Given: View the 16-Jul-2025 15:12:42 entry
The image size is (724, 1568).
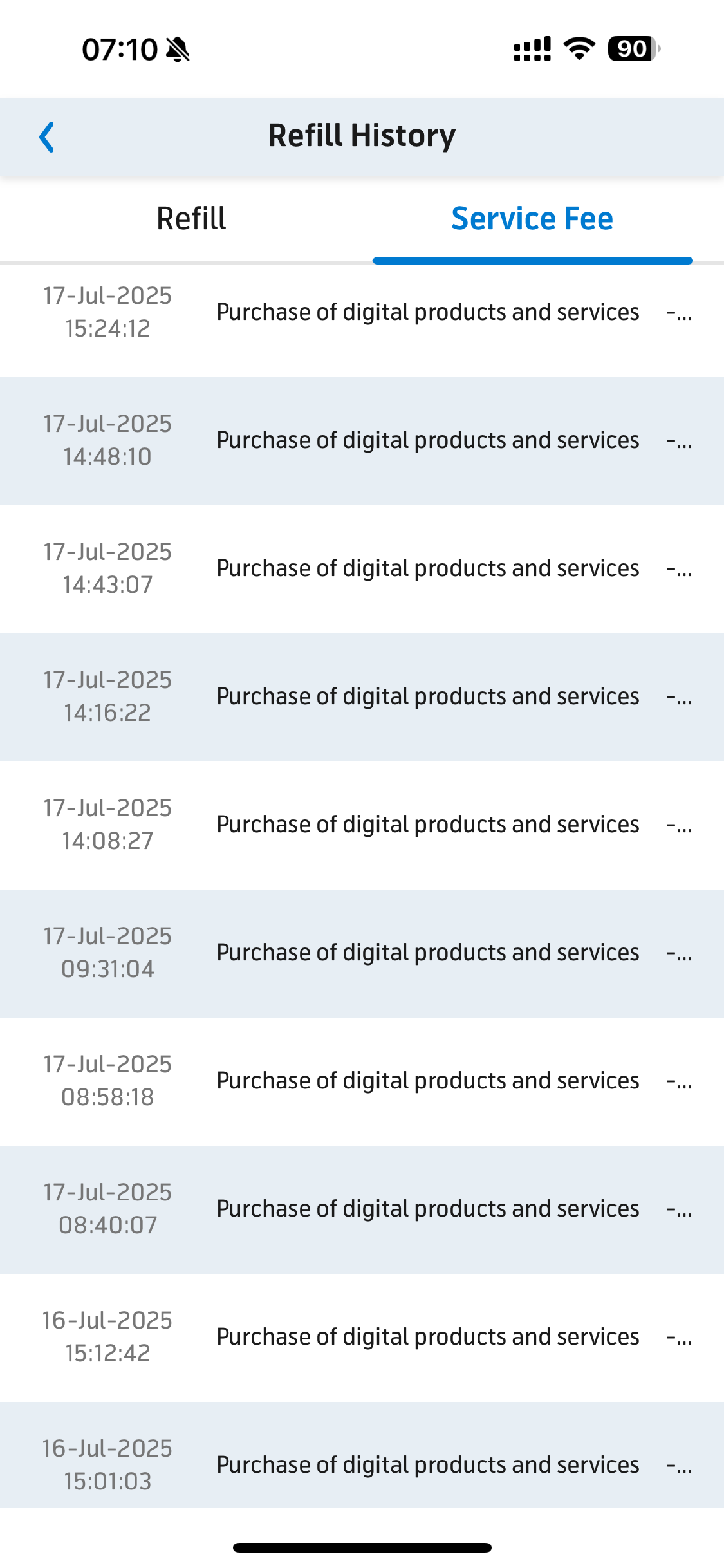Looking at the screenshot, I should (362, 1338).
